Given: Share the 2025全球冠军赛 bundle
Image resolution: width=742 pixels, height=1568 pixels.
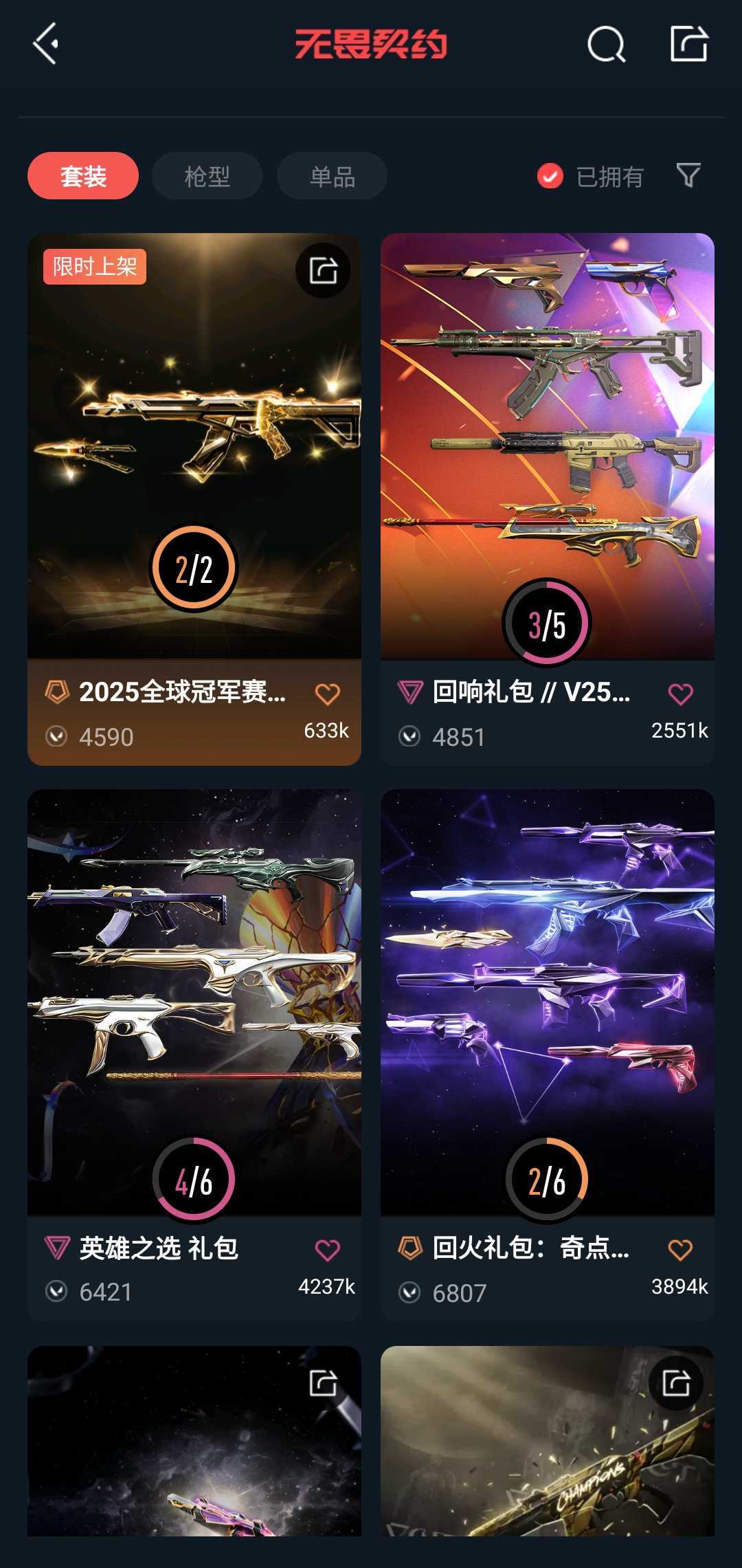Looking at the screenshot, I should (323, 270).
